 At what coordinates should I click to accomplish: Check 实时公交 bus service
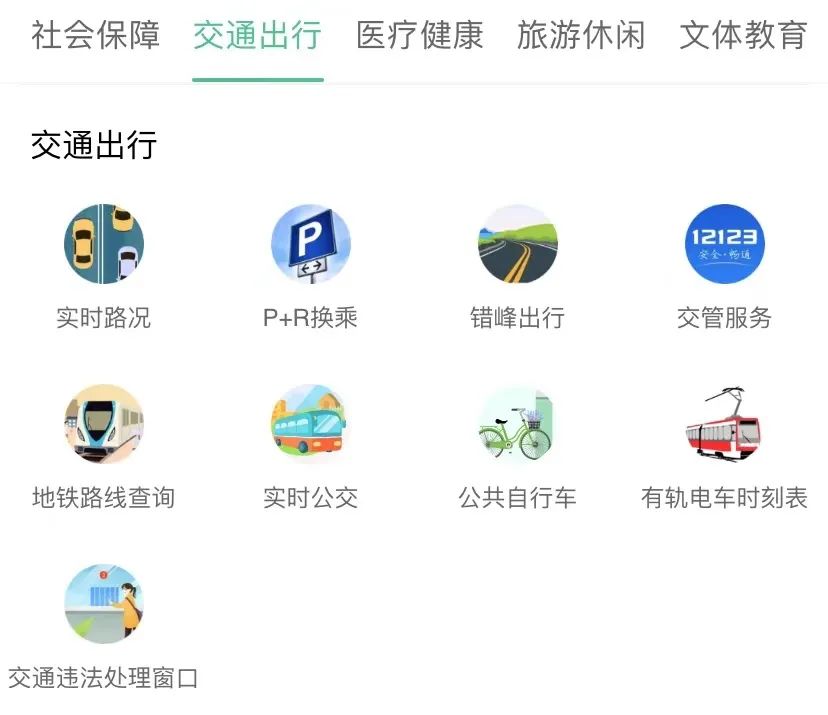(311, 424)
